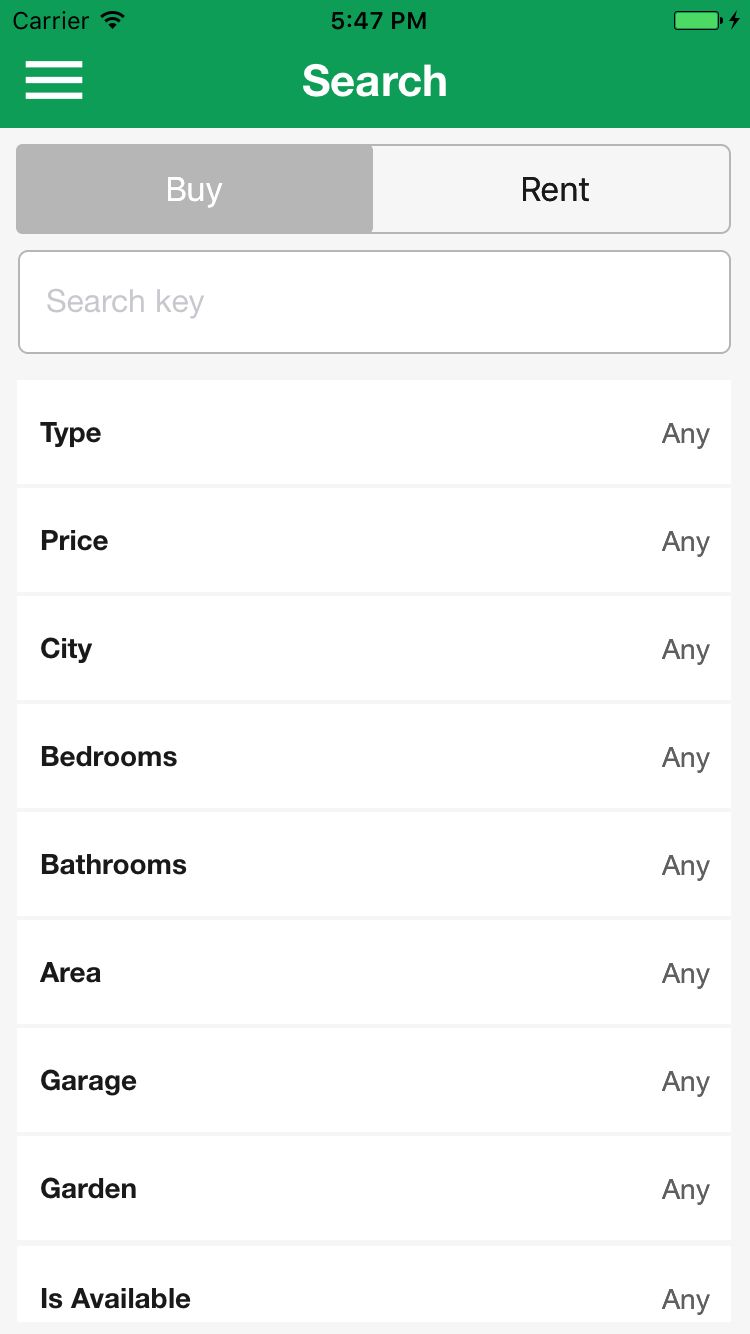Set the Bedrooms filter
Screen dimensions: 750x1334
pos(374,757)
